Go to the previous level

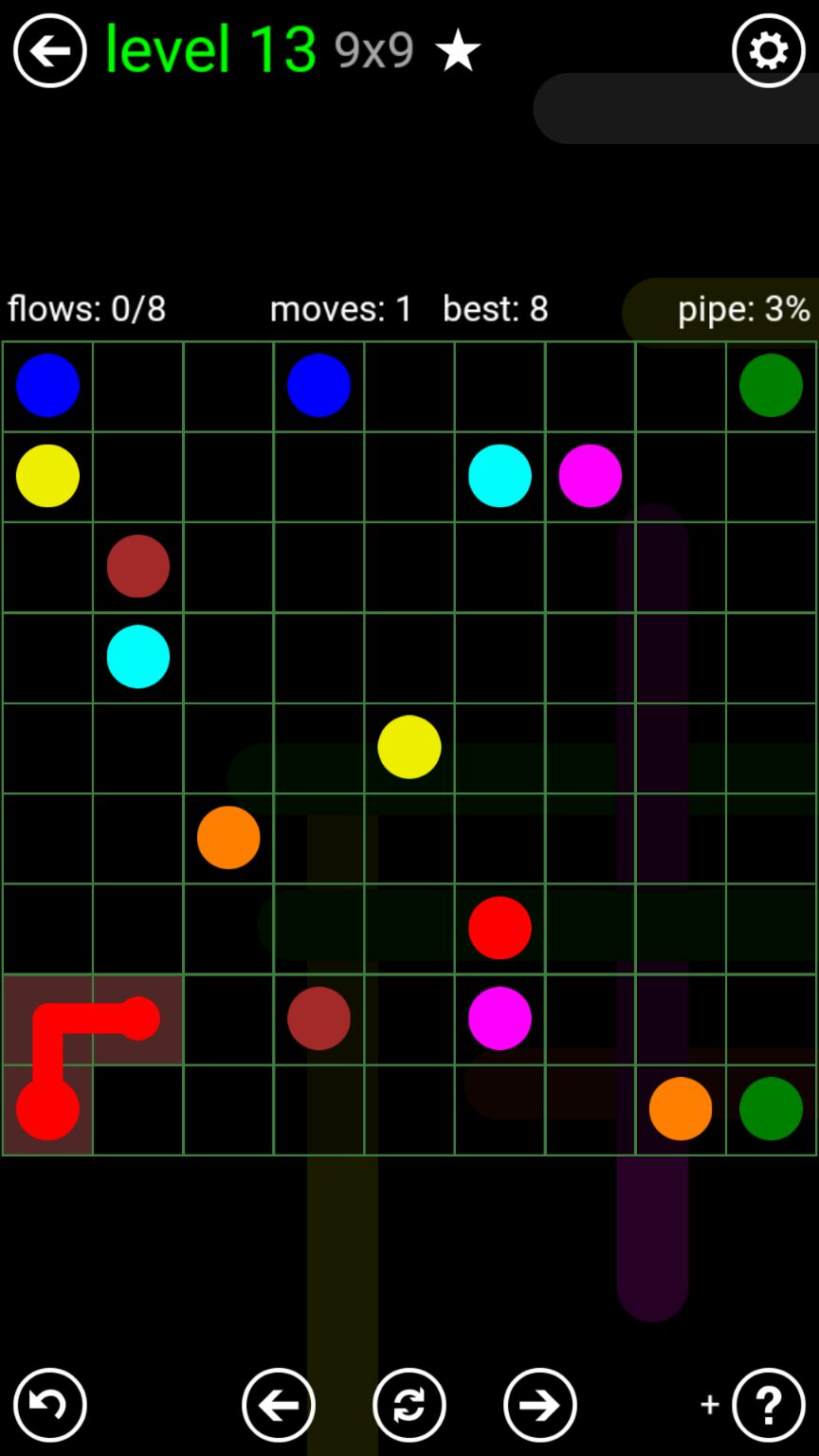278,1405
